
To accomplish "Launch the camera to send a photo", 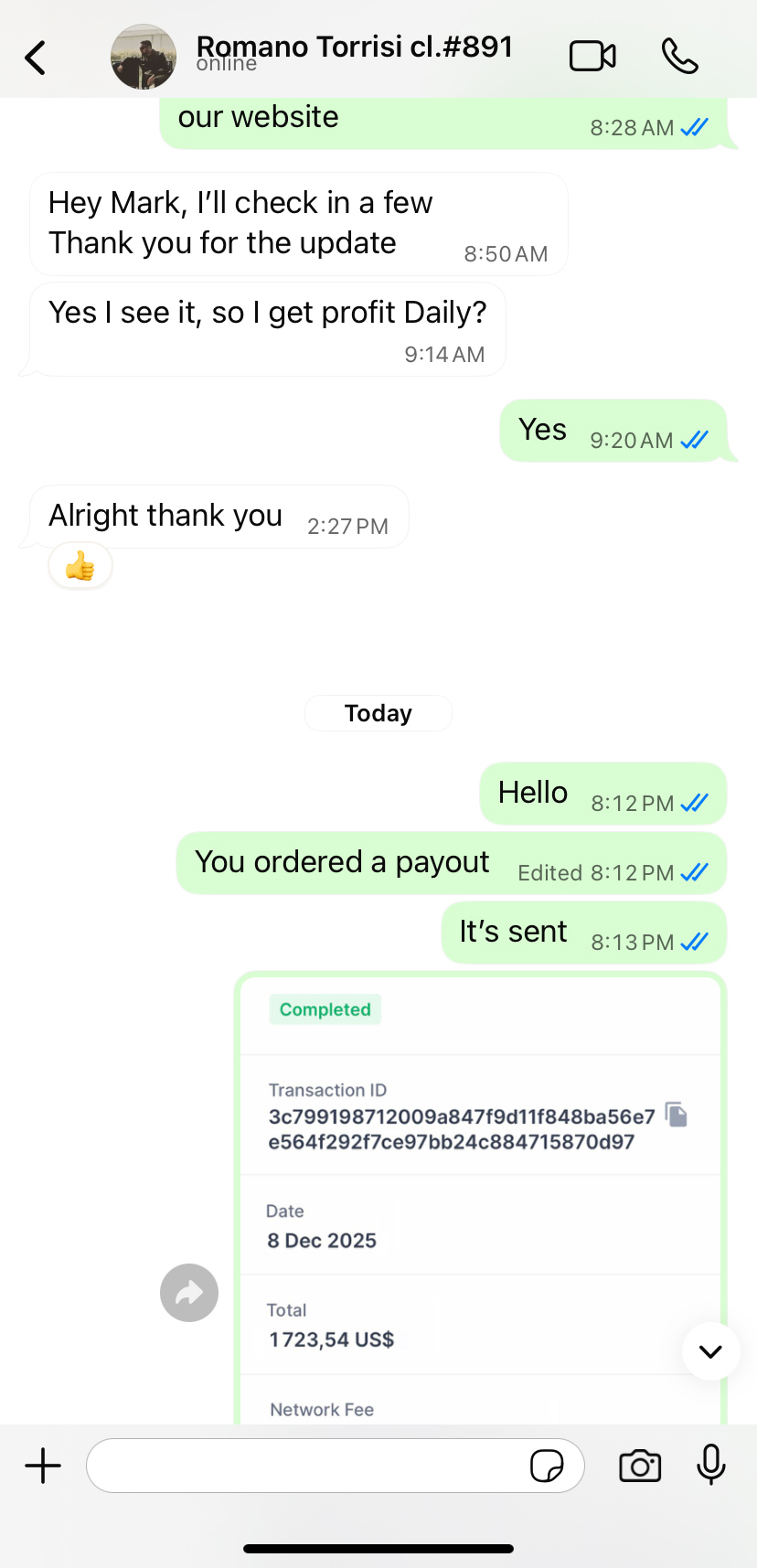I will tap(640, 1466).
